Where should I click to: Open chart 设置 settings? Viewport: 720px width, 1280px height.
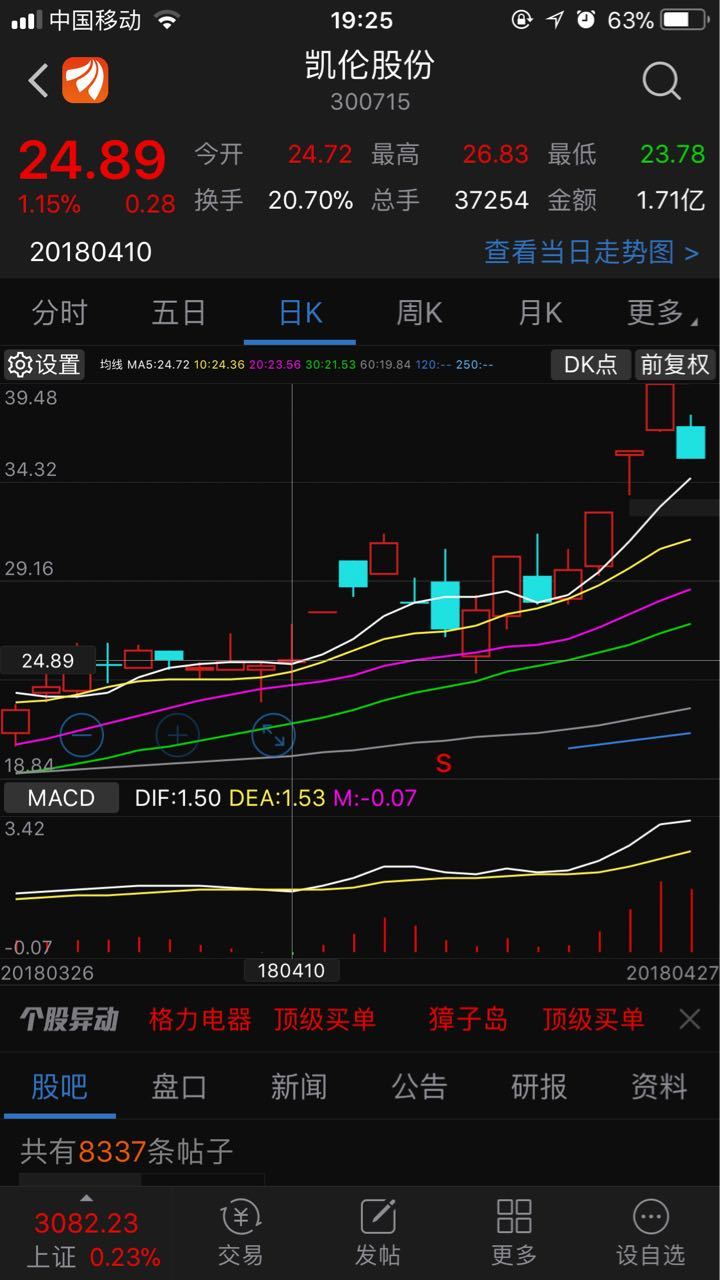point(44,365)
